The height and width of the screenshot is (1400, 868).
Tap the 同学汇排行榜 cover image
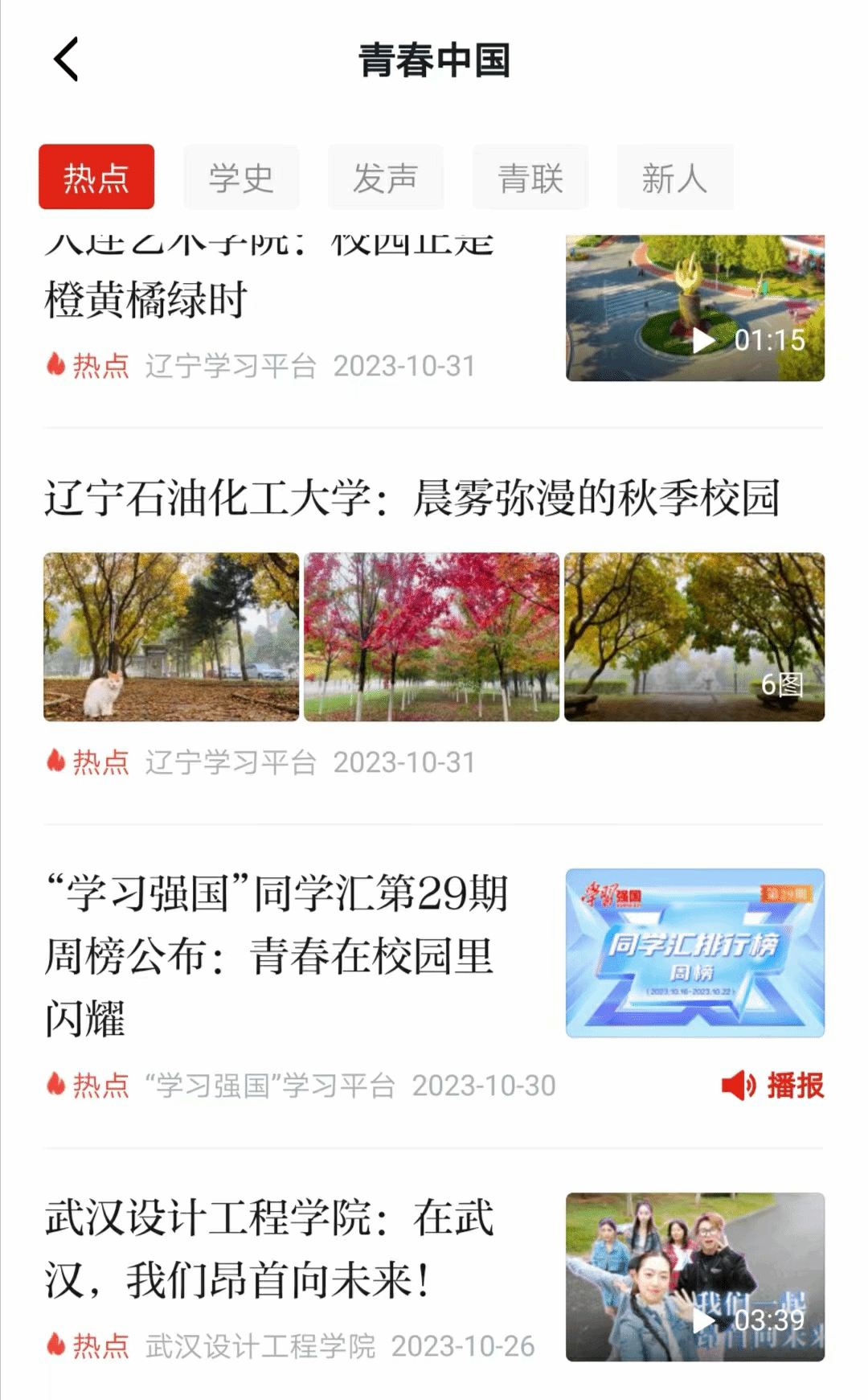[695, 953]
